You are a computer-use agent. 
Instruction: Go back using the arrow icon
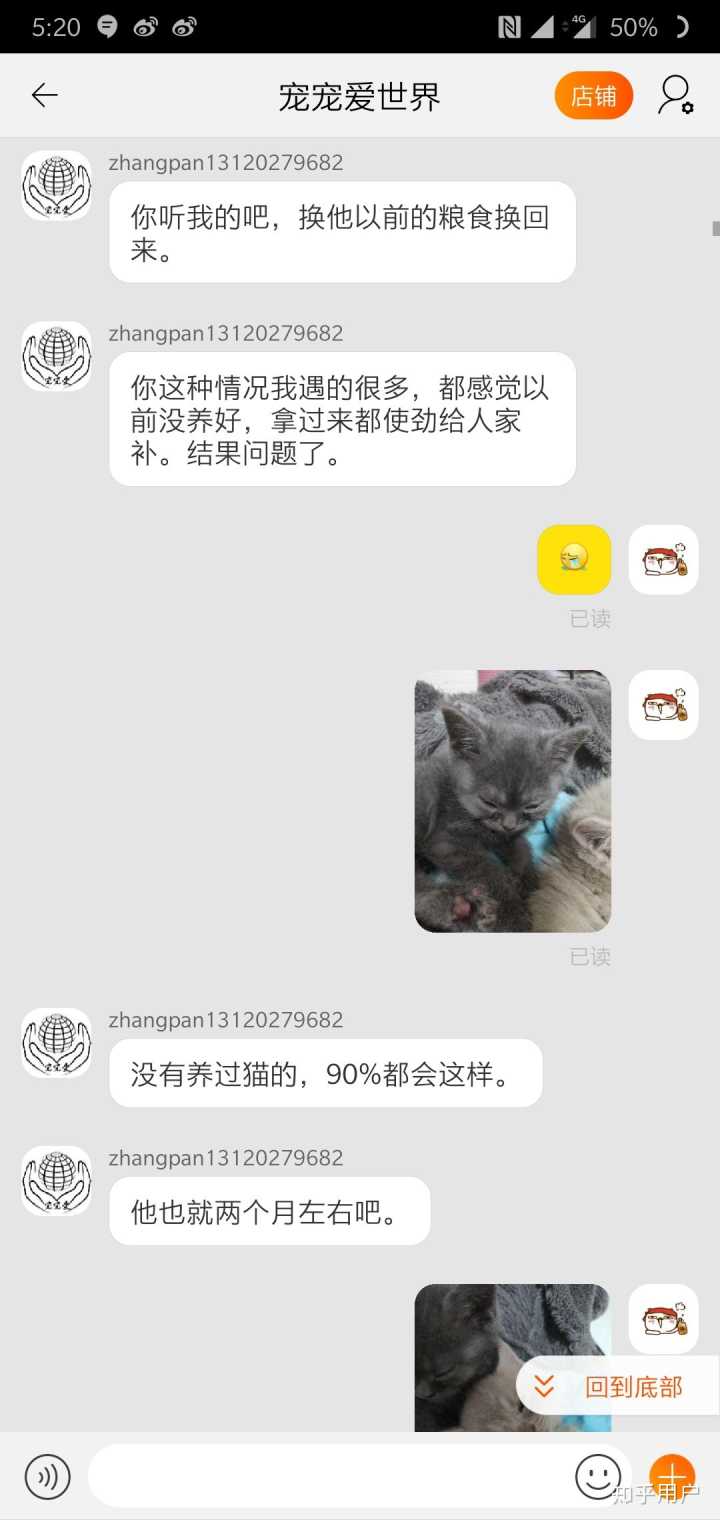tap(45, 96)
